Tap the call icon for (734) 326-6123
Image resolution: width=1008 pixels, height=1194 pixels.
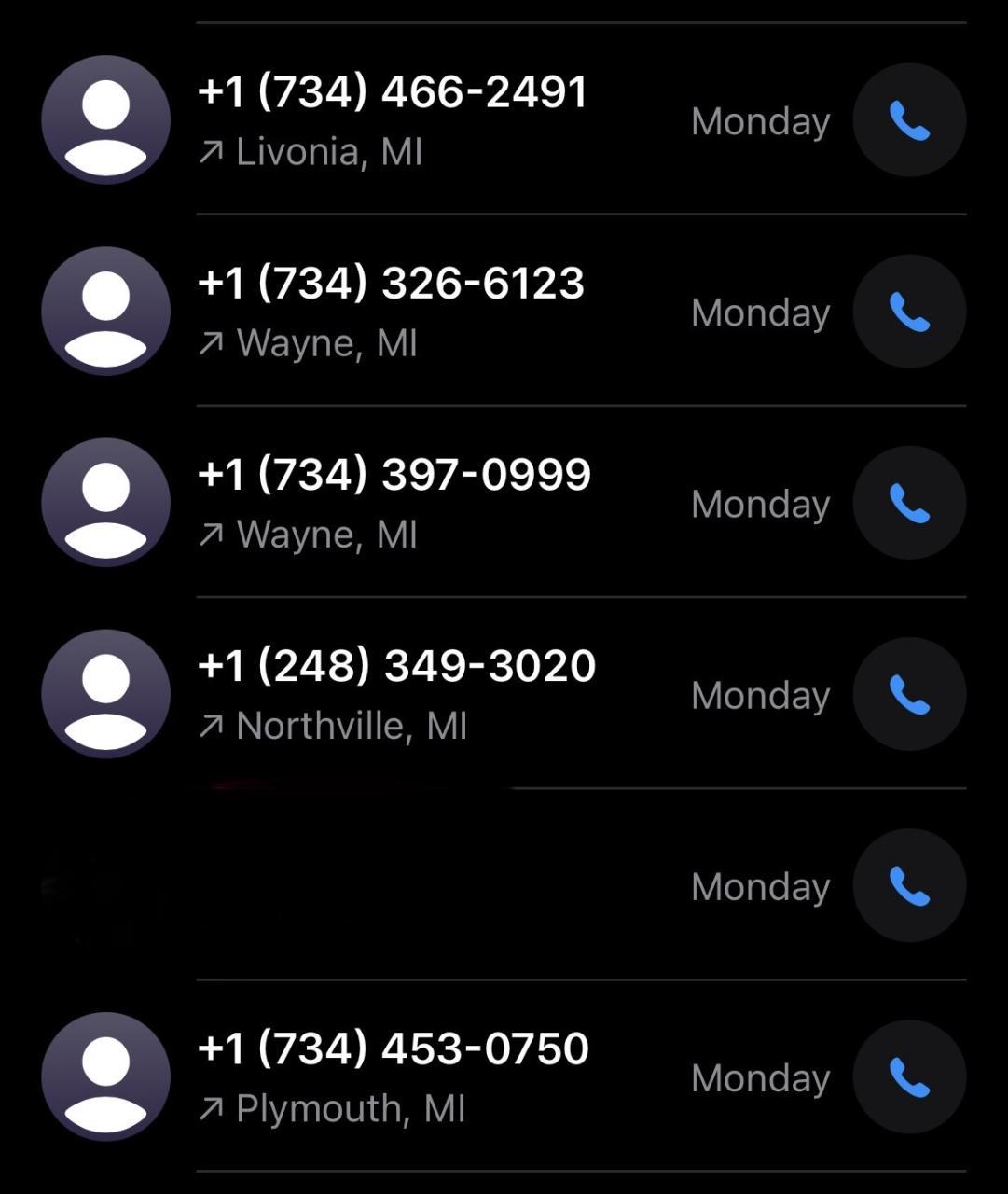pyautogui.click(x=909, y=312)
